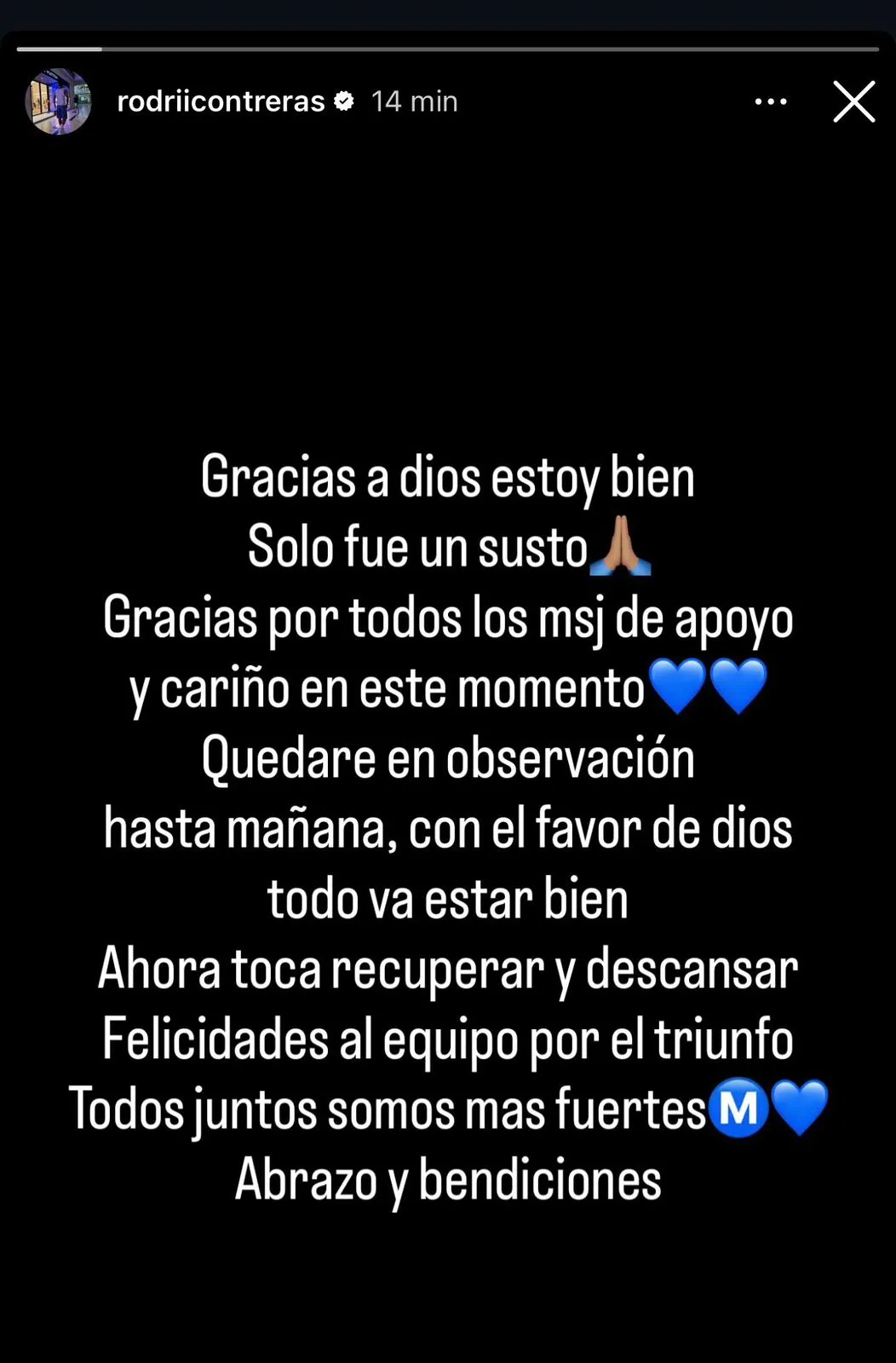Tap the blue M circle emoji
The image size is (896, 1363).
[739, 1107]
